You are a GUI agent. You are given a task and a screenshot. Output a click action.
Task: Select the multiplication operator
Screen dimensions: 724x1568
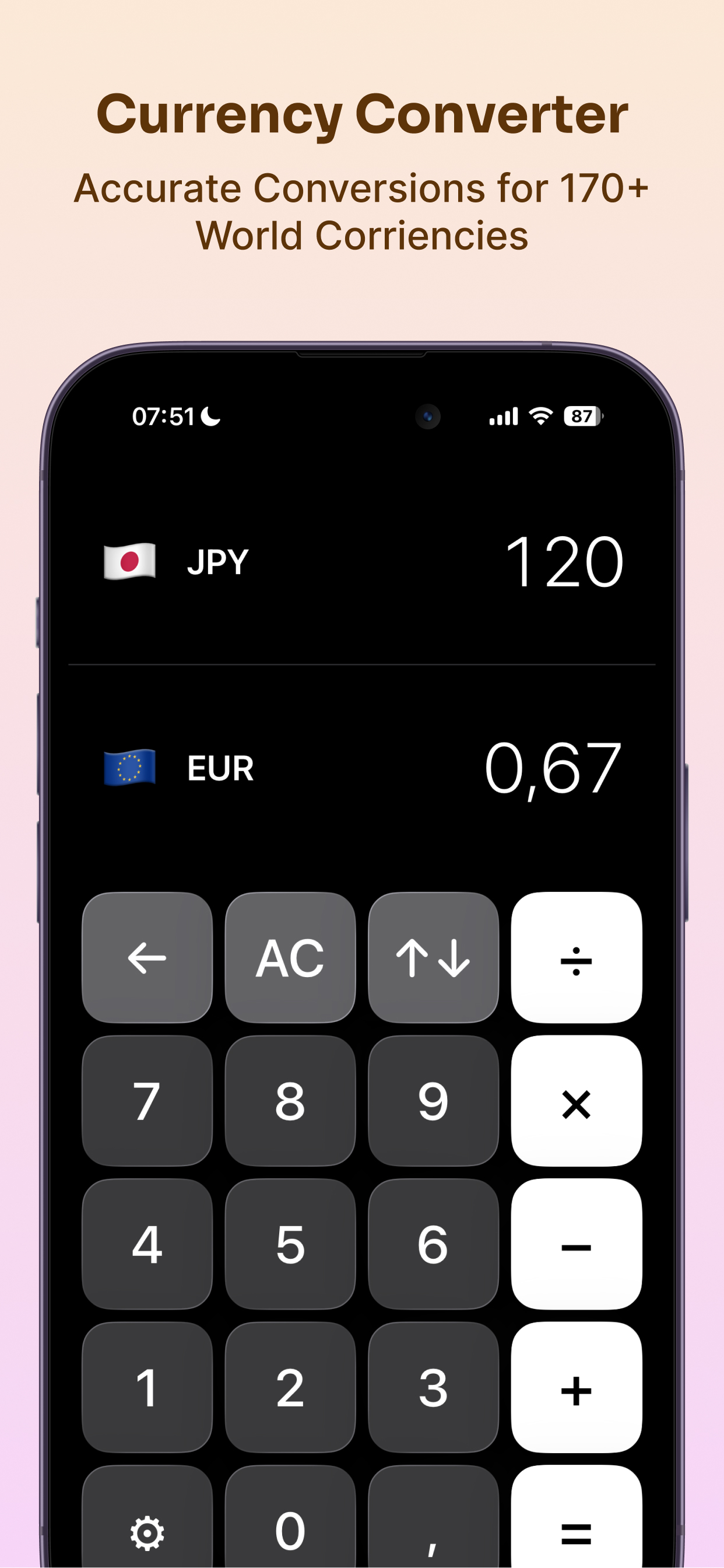(x=577, y=1103)
